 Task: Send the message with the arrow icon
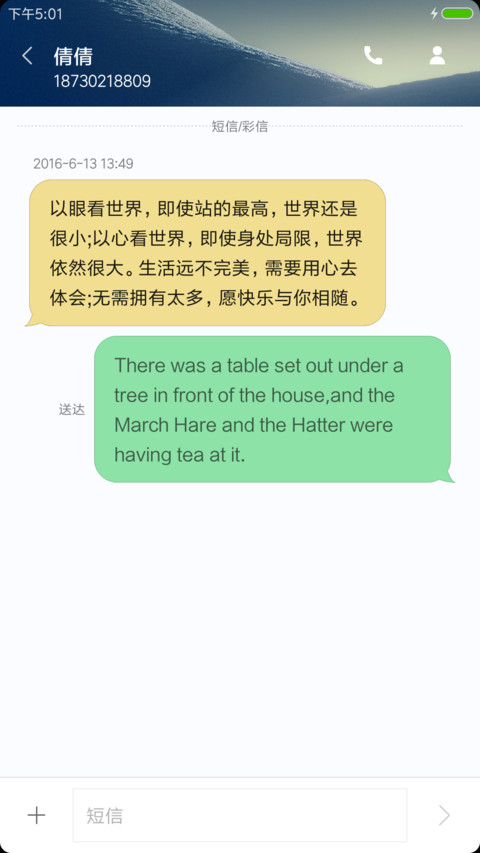pos(444,815)
